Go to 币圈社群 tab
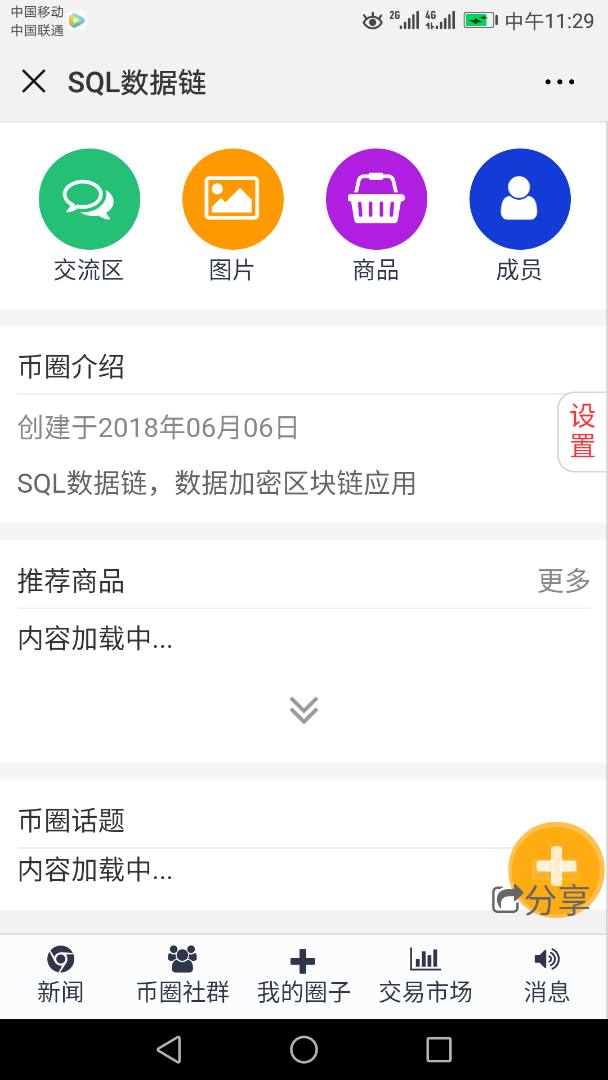This screenshot has width=608, height=1080. click(182, 975)
